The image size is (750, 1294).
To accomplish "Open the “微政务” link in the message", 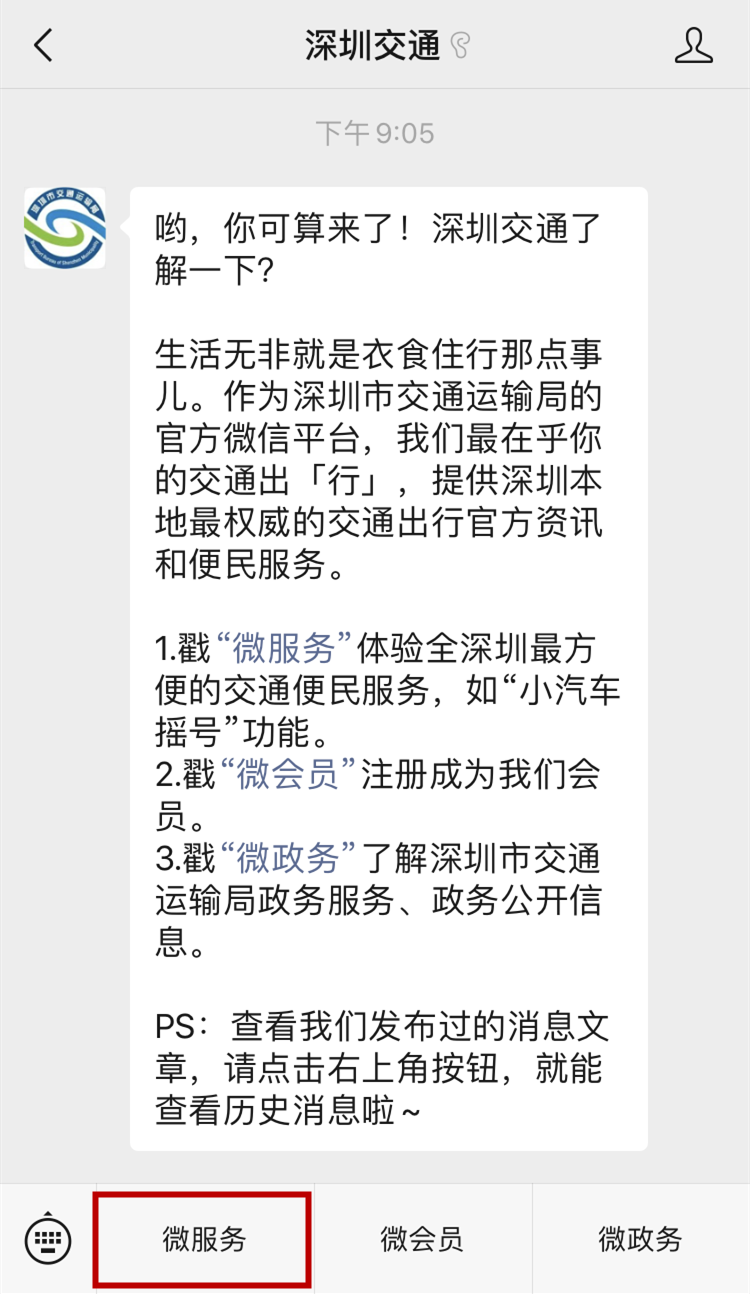I will pyautogui.click(x=289, y=859).
